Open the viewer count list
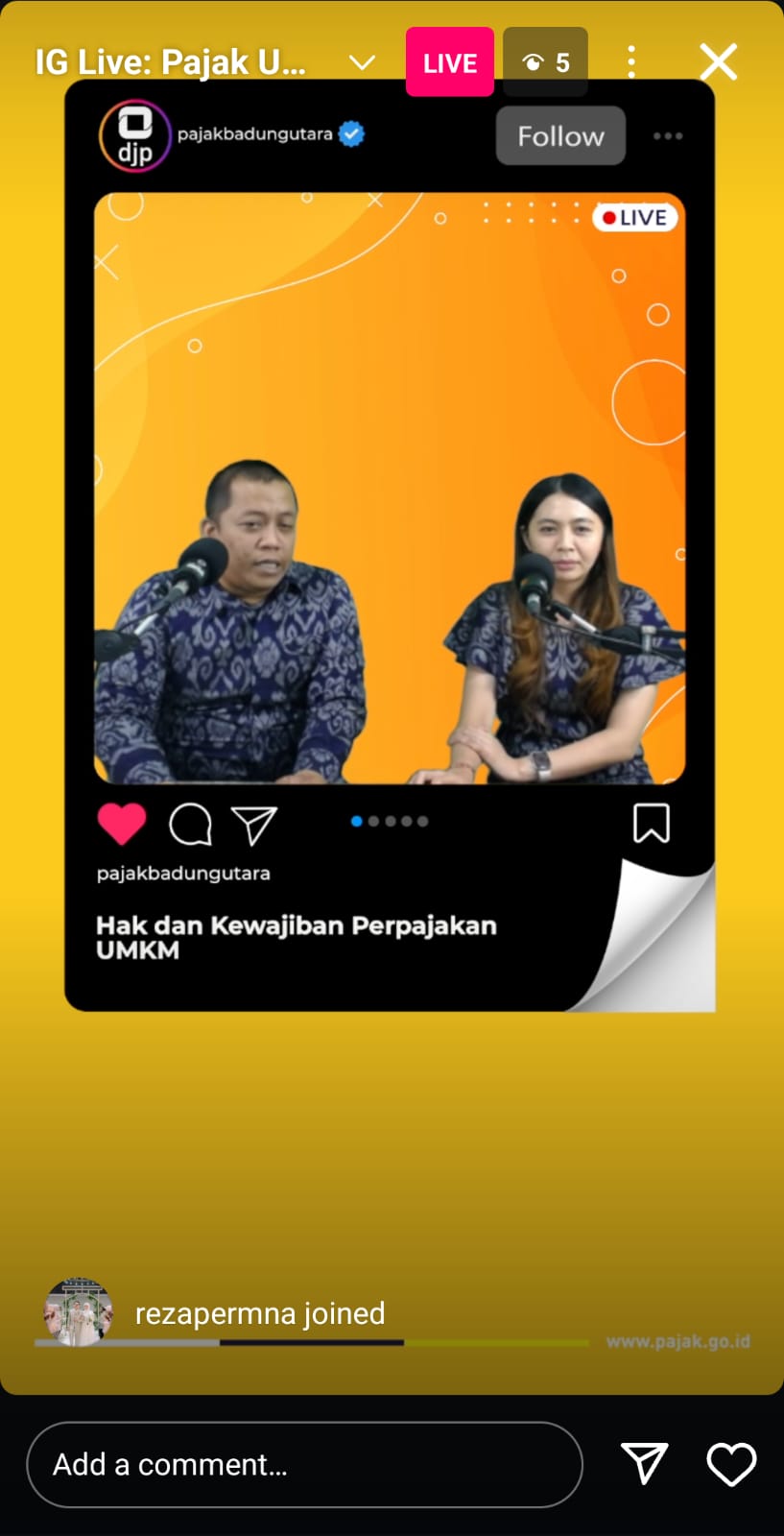 point(545,62)
